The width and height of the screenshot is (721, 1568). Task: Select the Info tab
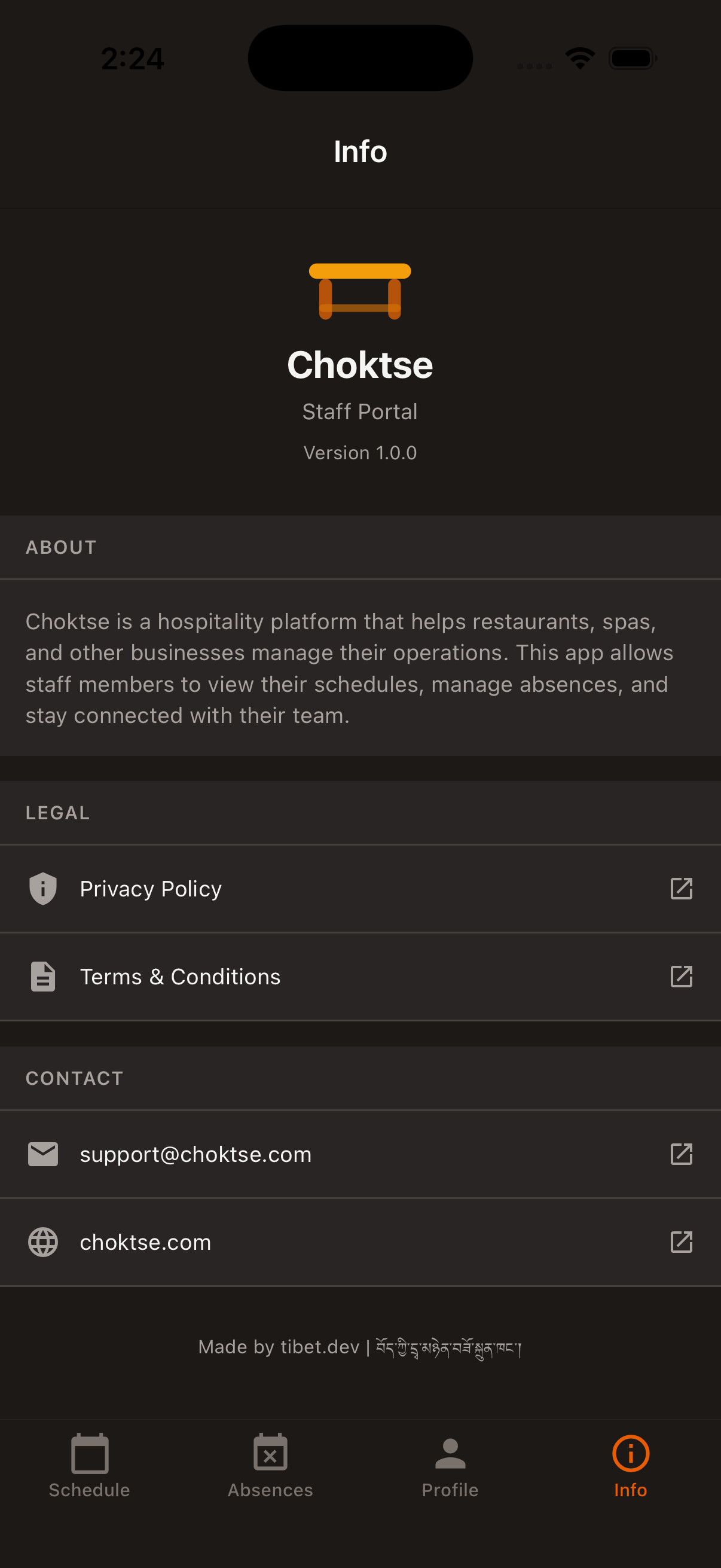click(x=630, y=1466)
